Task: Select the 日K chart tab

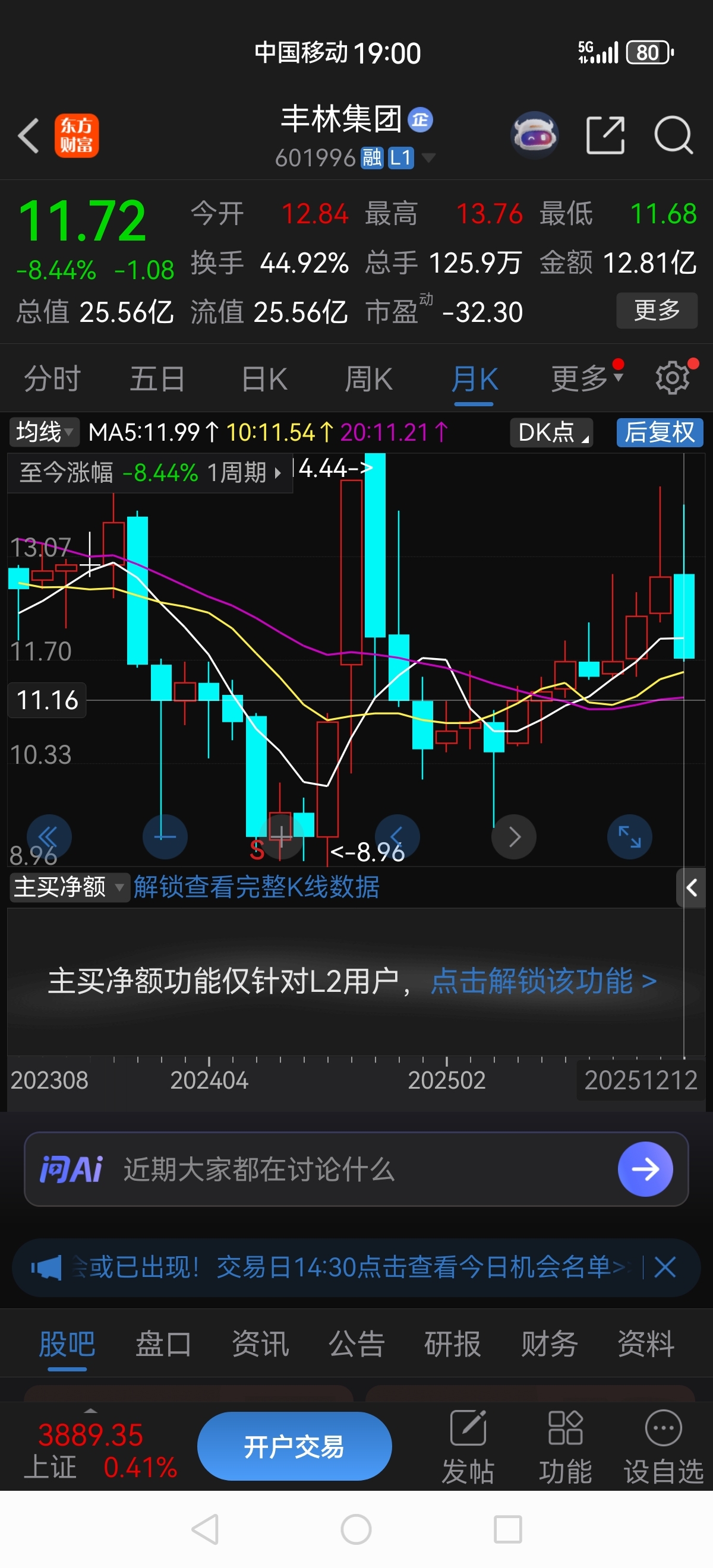Action: click(264, 378)
